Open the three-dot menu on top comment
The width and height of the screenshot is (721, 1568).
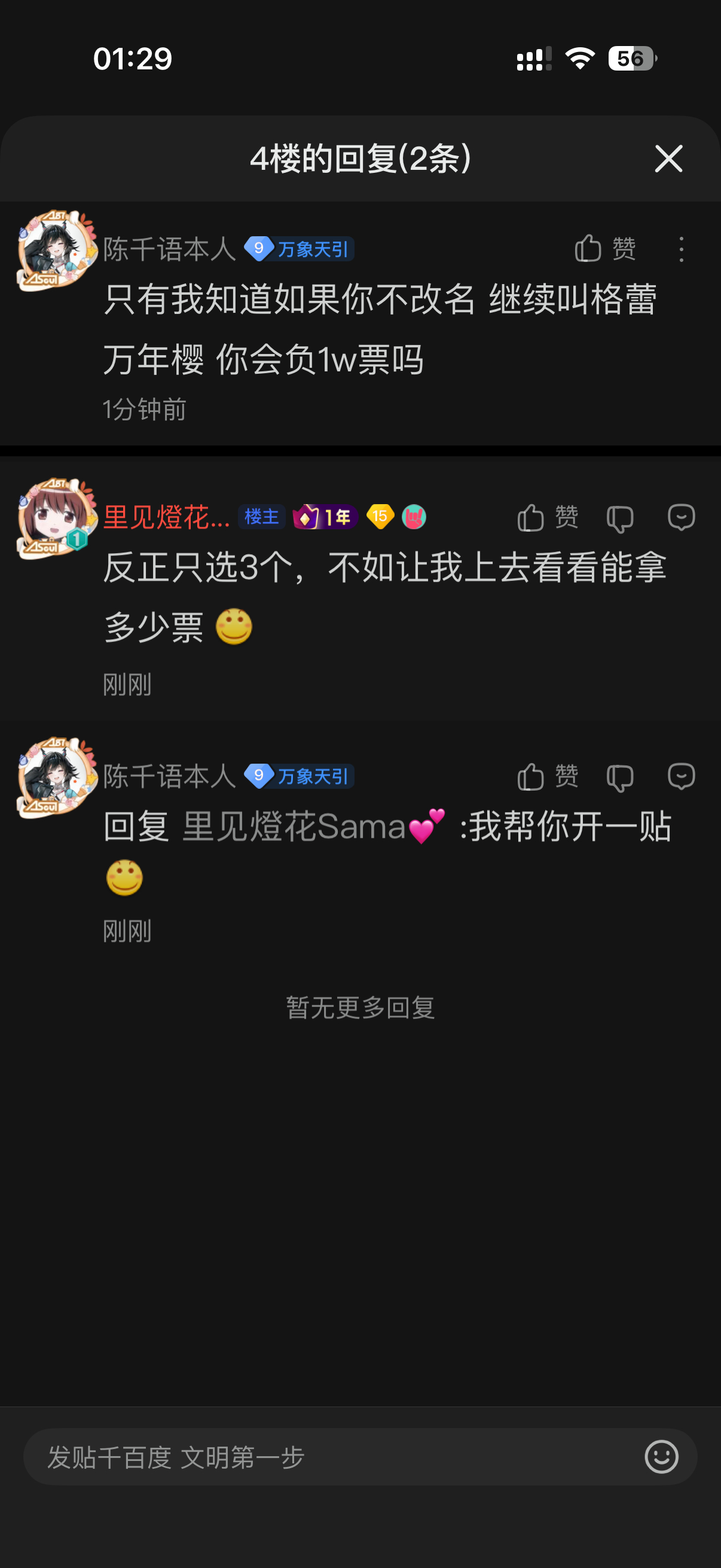(x=681, y=249)
